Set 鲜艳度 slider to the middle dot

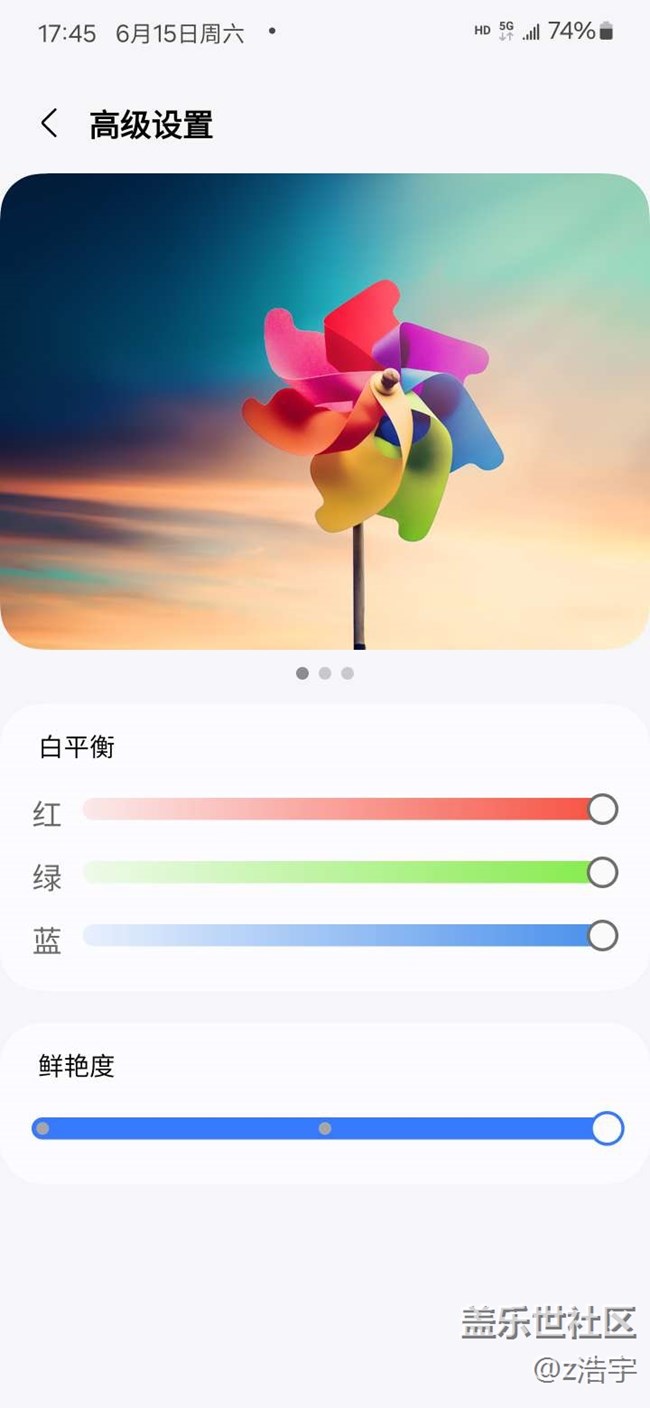click(325, 1128)
